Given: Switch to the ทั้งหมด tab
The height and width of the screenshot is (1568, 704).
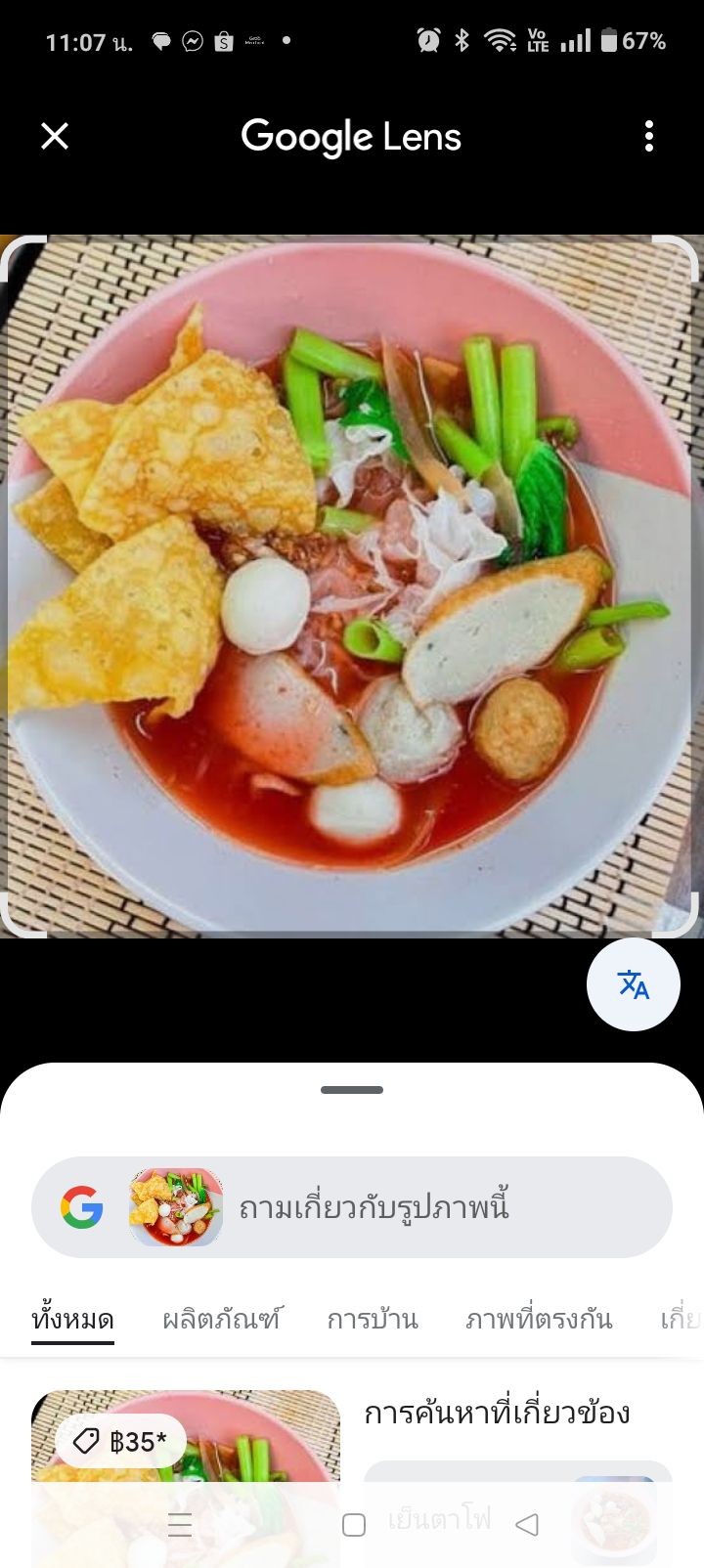Looking at the screenshot, I should coord(72,1320).
